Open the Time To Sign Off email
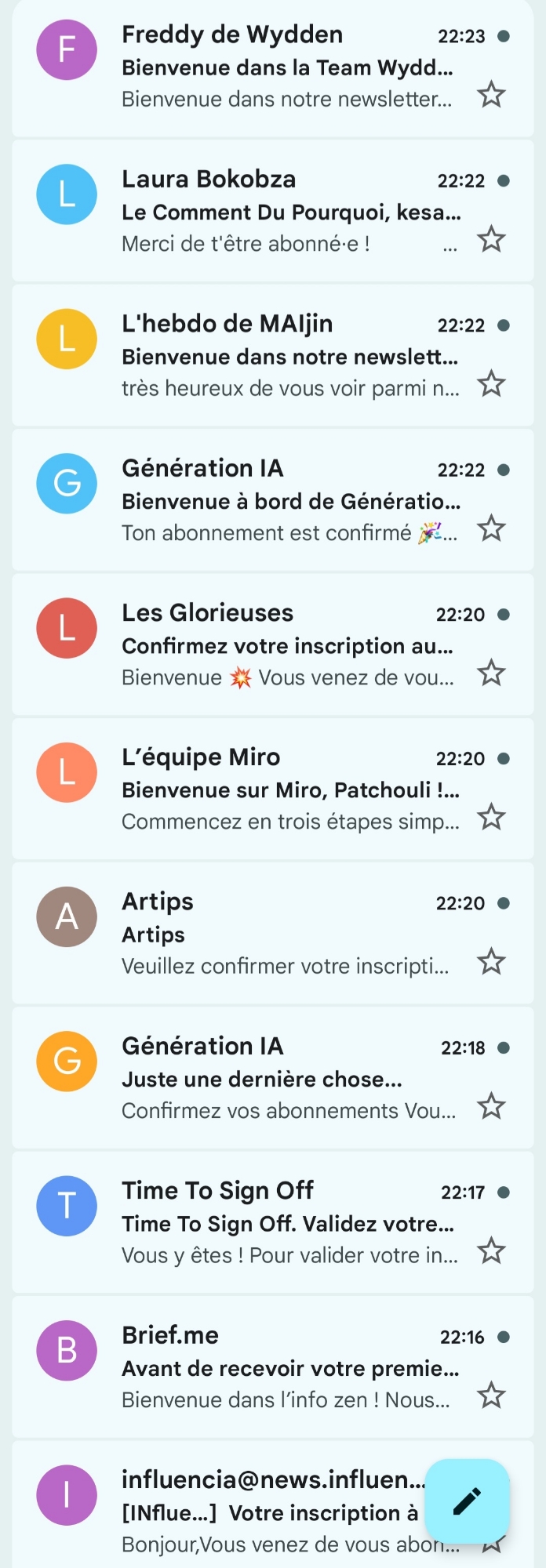This screenshot has height=1568, width=546. [x=286, y=1223]
